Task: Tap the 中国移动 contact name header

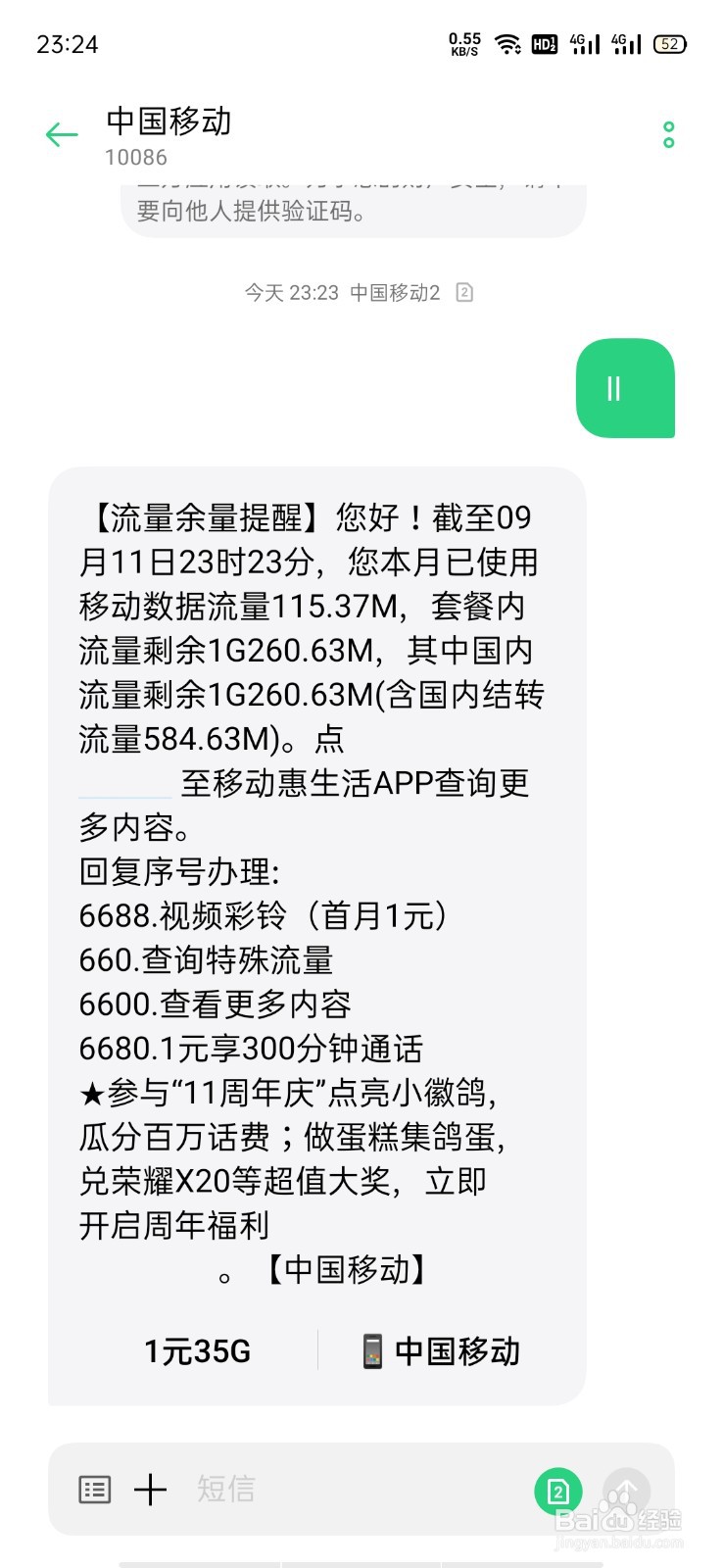Action: click(x=168, y=122)
